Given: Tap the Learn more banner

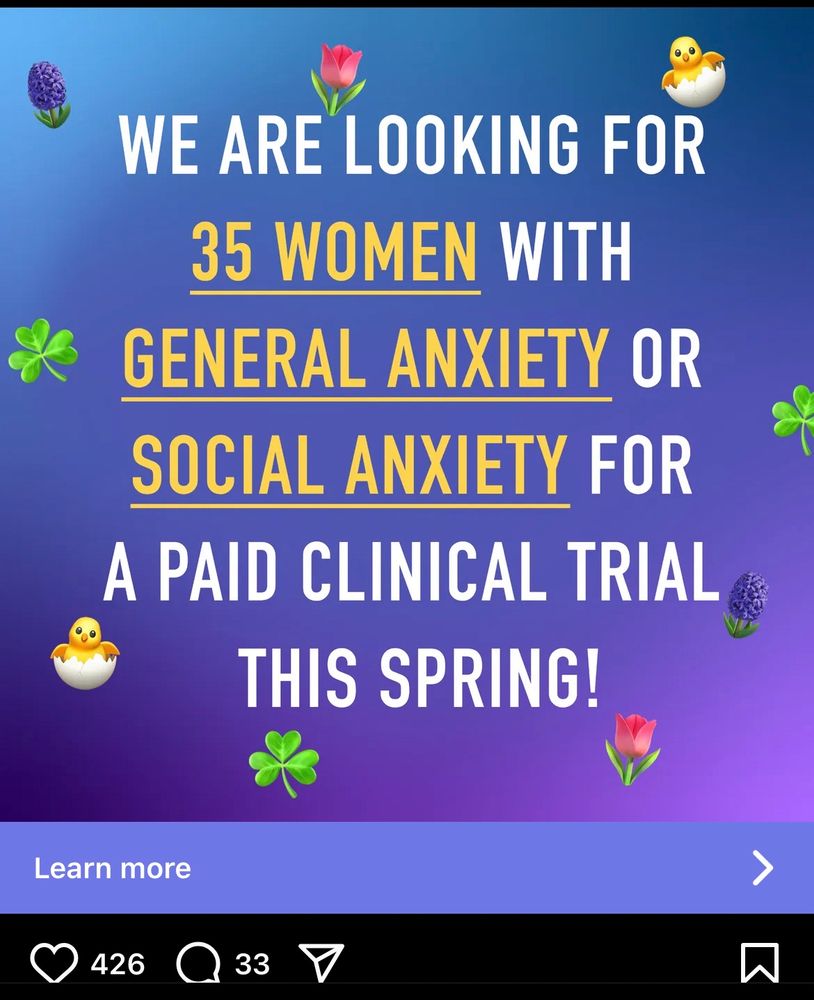Looking at the screenshot, I should (406, 867).
